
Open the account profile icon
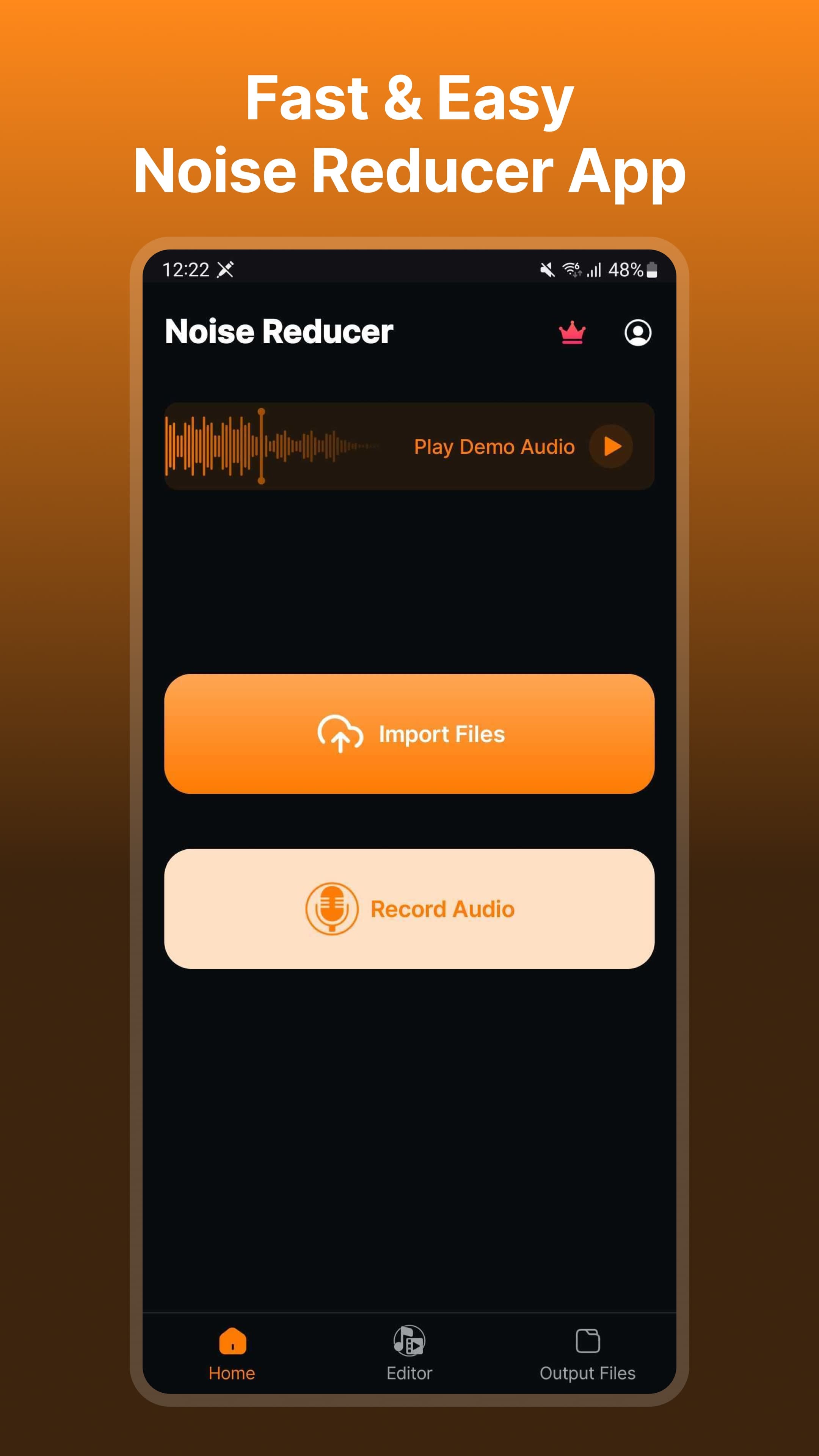(x=638, y=334)
